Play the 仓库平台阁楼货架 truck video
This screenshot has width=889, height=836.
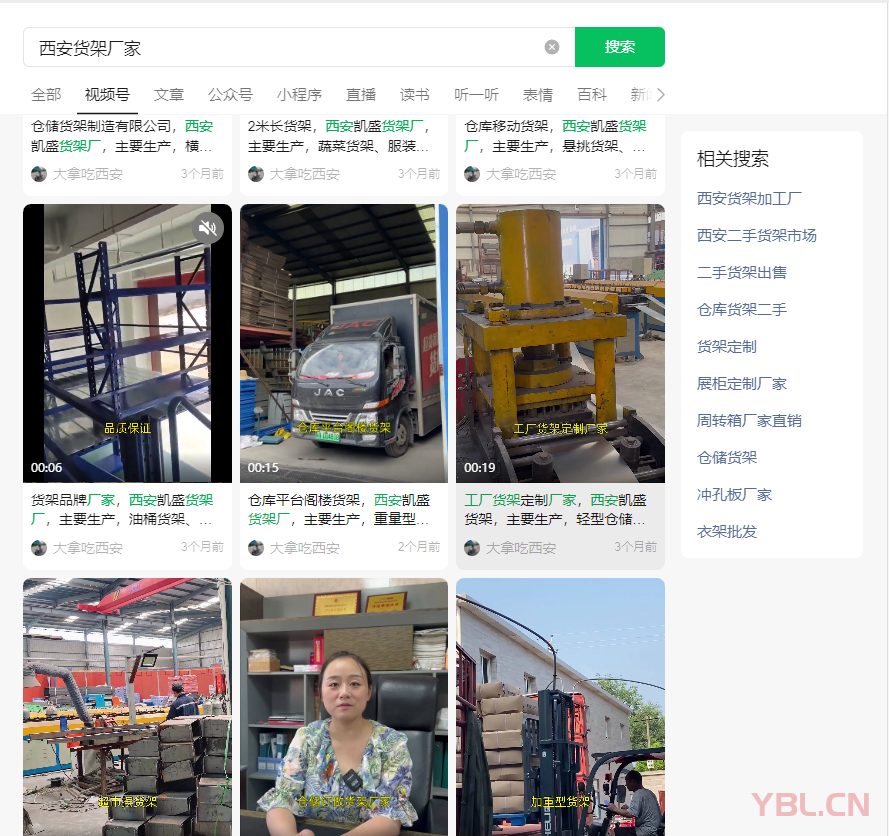[344, 343]
